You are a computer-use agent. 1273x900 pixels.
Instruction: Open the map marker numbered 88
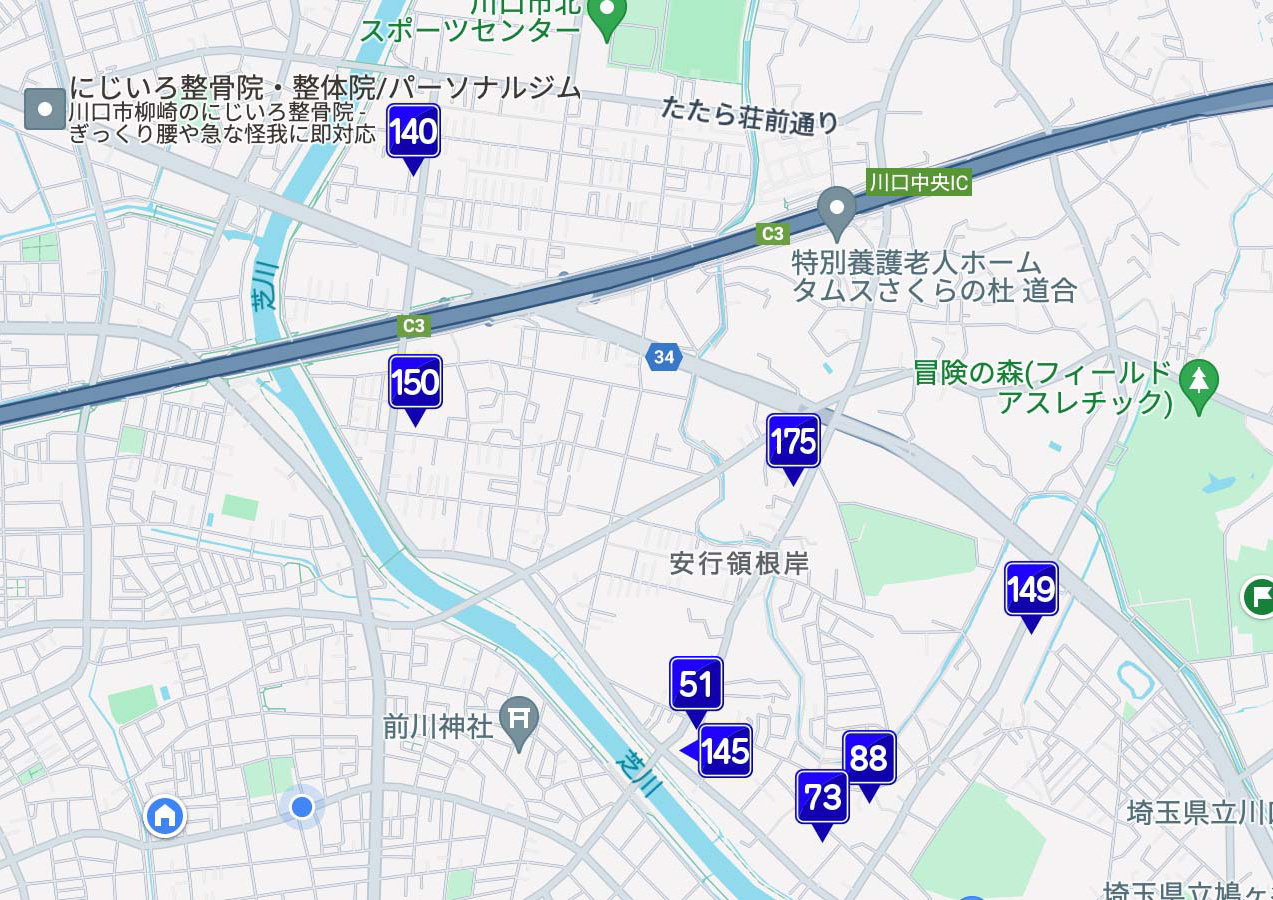(x=869, y=759)
